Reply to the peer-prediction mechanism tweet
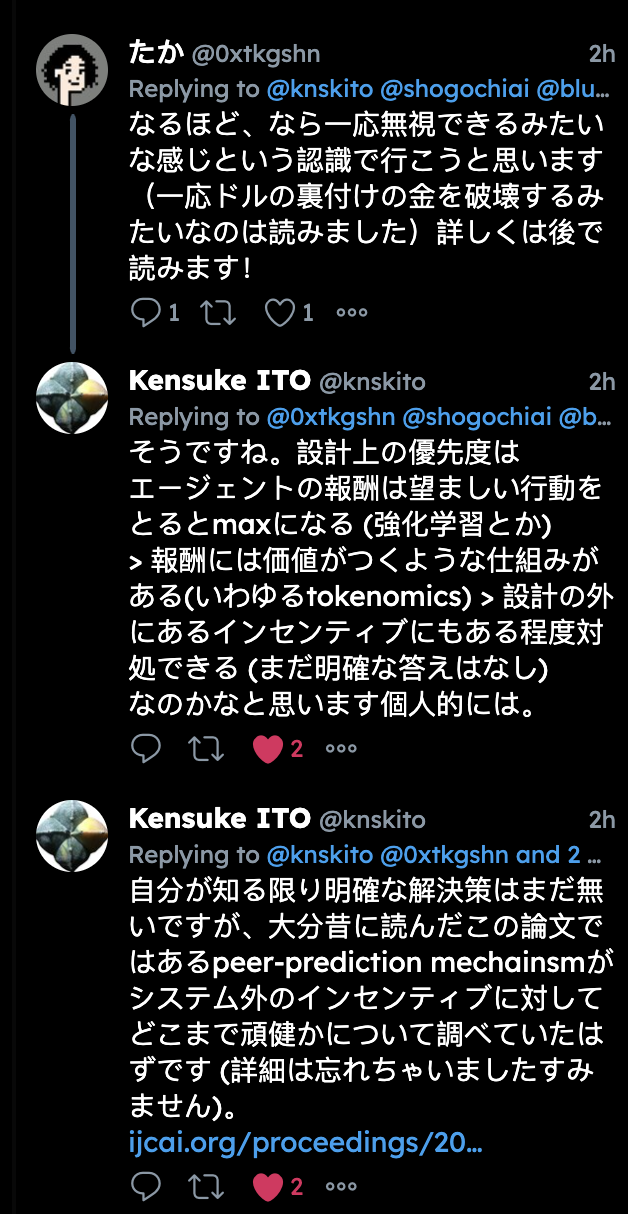 click(146, 1187)
